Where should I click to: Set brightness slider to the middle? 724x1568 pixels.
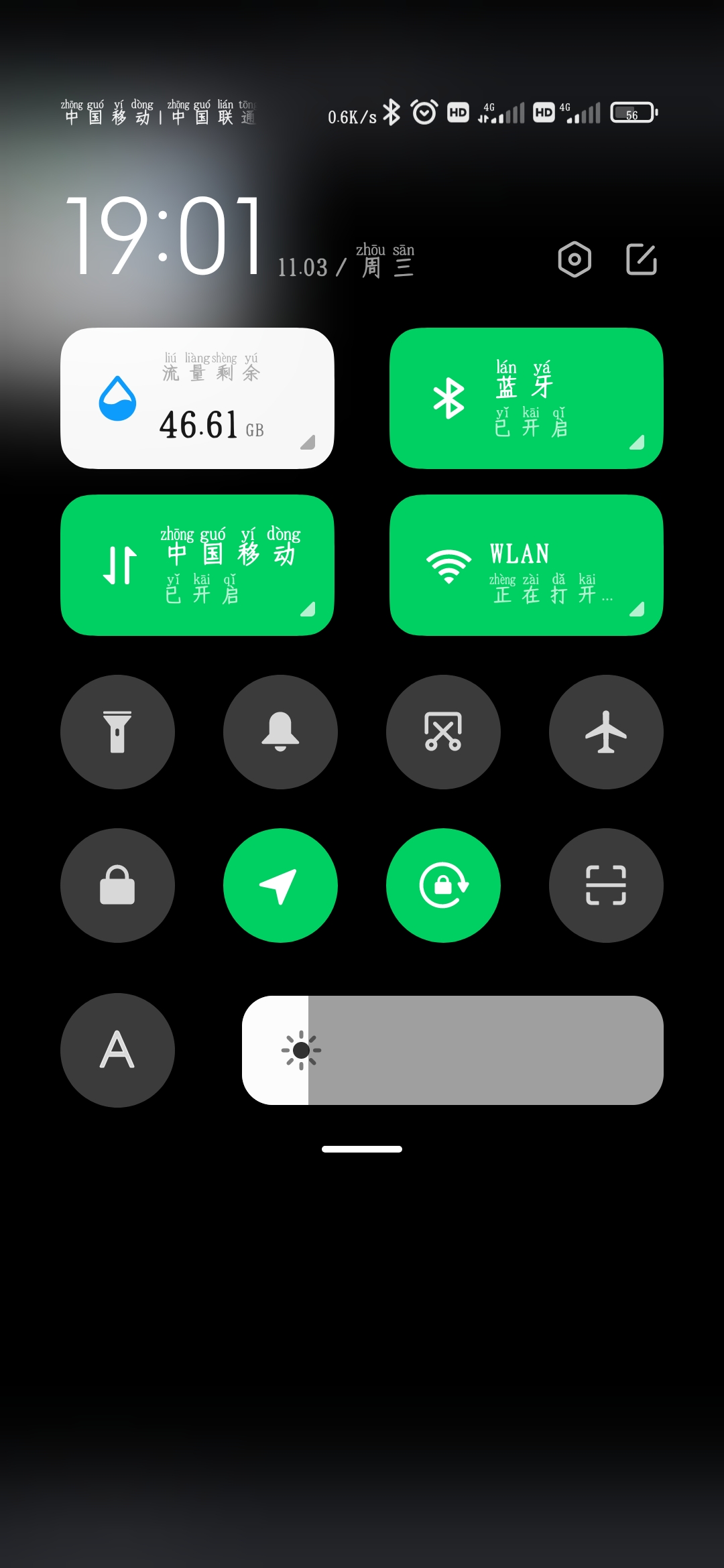452,1050
